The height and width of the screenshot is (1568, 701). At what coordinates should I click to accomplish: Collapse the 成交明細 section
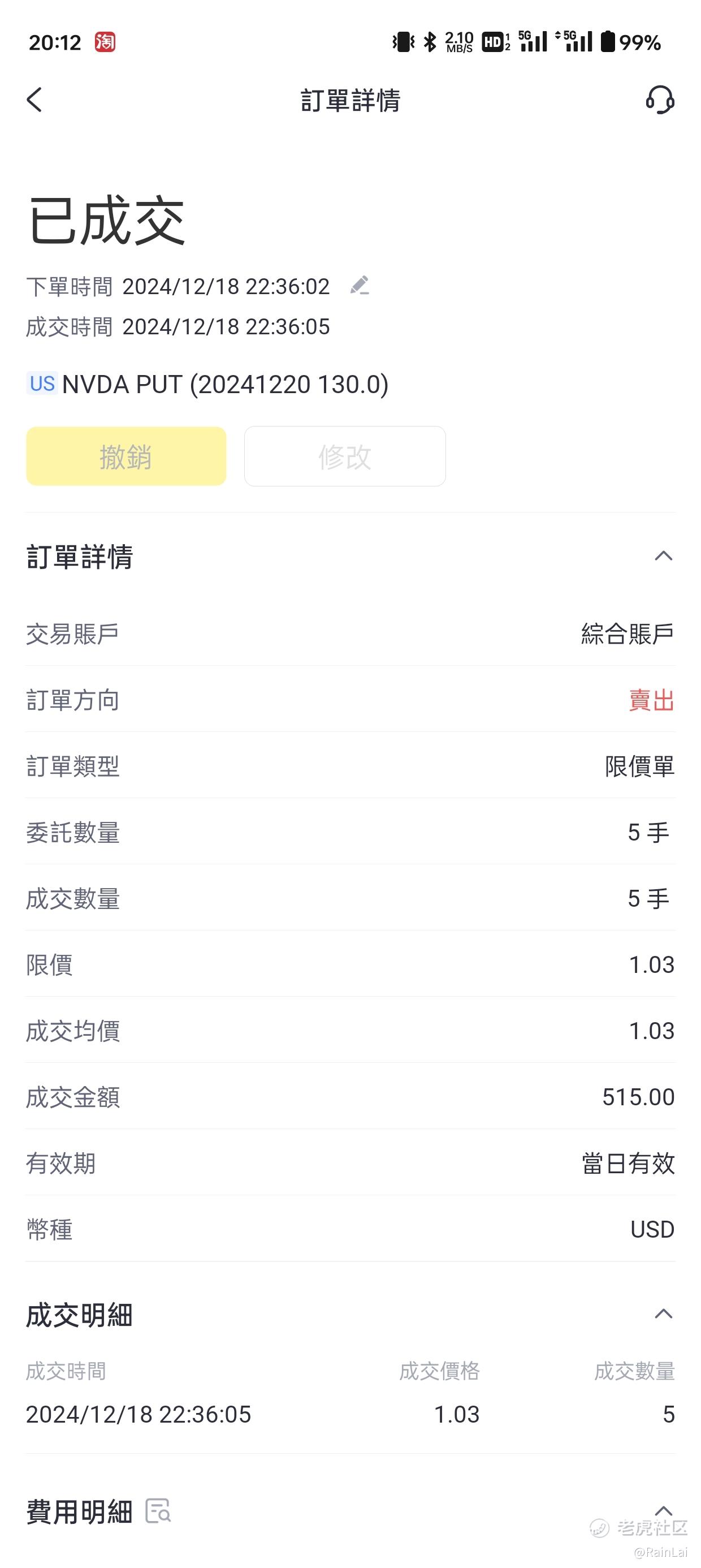663,1313
